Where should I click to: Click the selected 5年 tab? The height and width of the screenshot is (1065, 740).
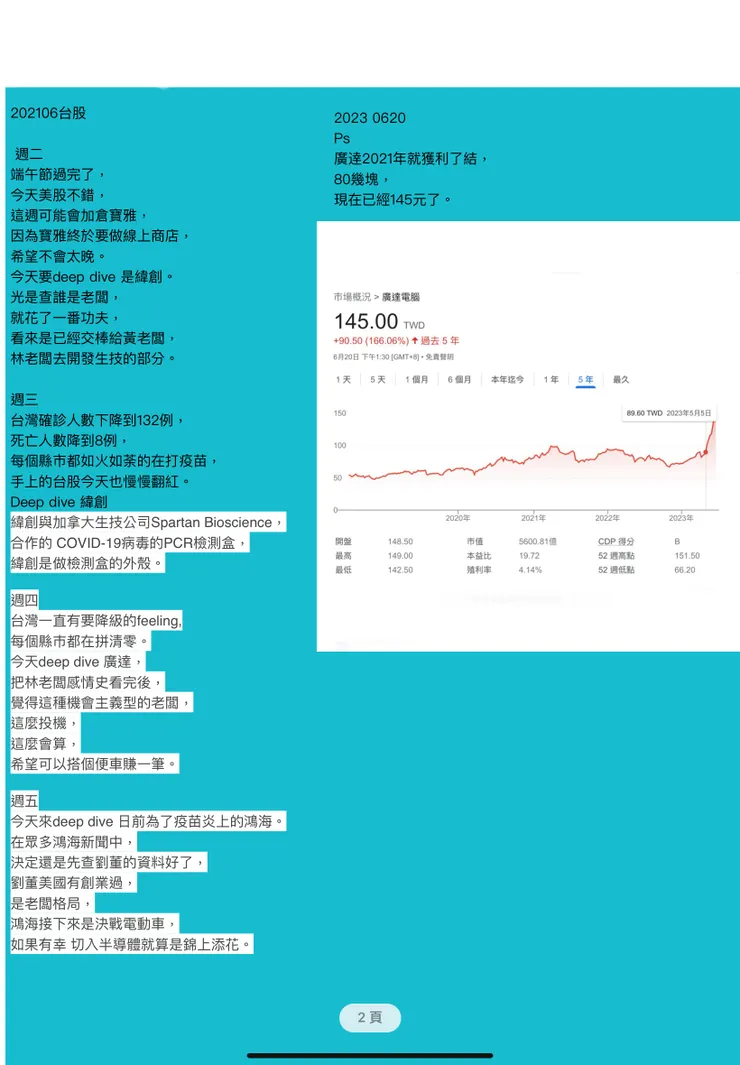pos(584,380)
